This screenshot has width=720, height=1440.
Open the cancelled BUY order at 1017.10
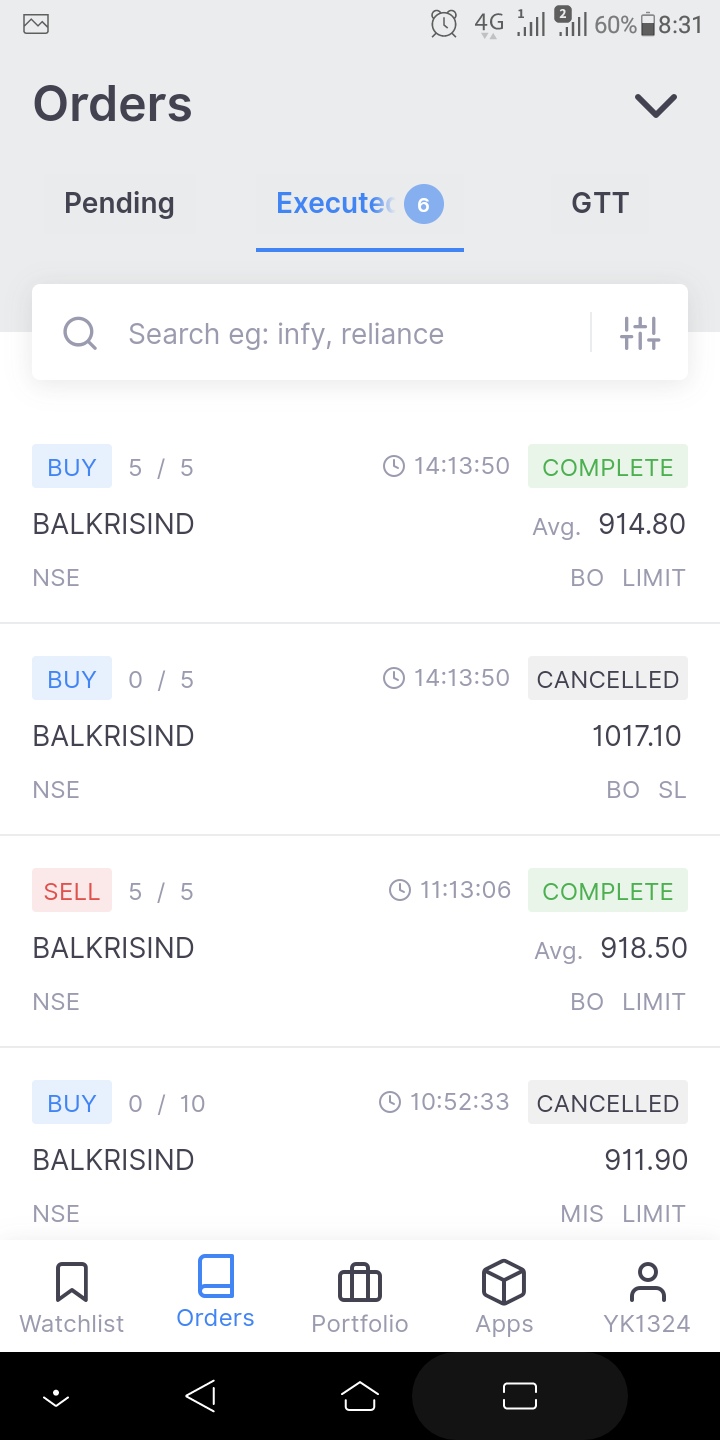point(360,734)
